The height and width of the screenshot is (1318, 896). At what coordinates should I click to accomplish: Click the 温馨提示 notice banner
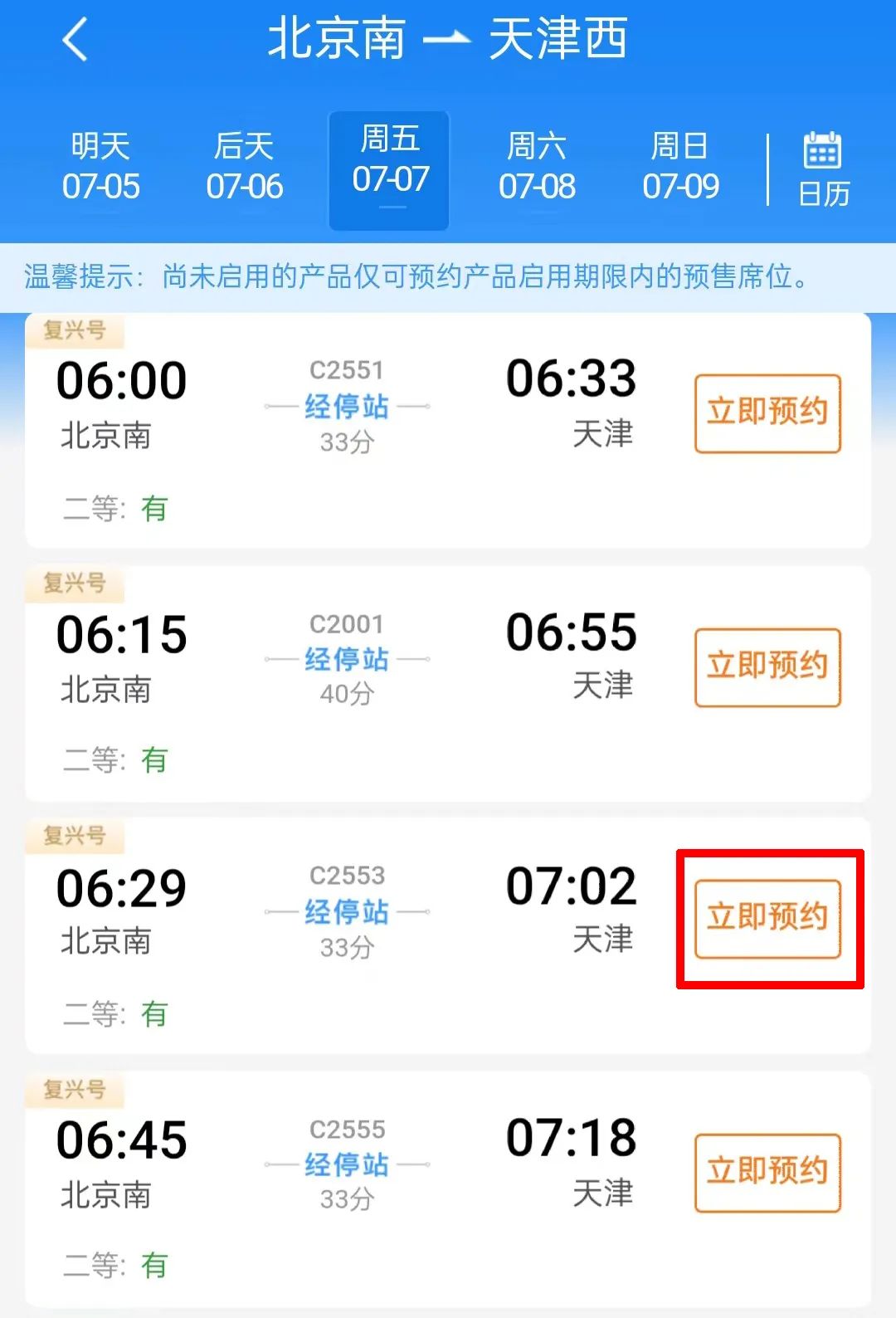point(448,277)
